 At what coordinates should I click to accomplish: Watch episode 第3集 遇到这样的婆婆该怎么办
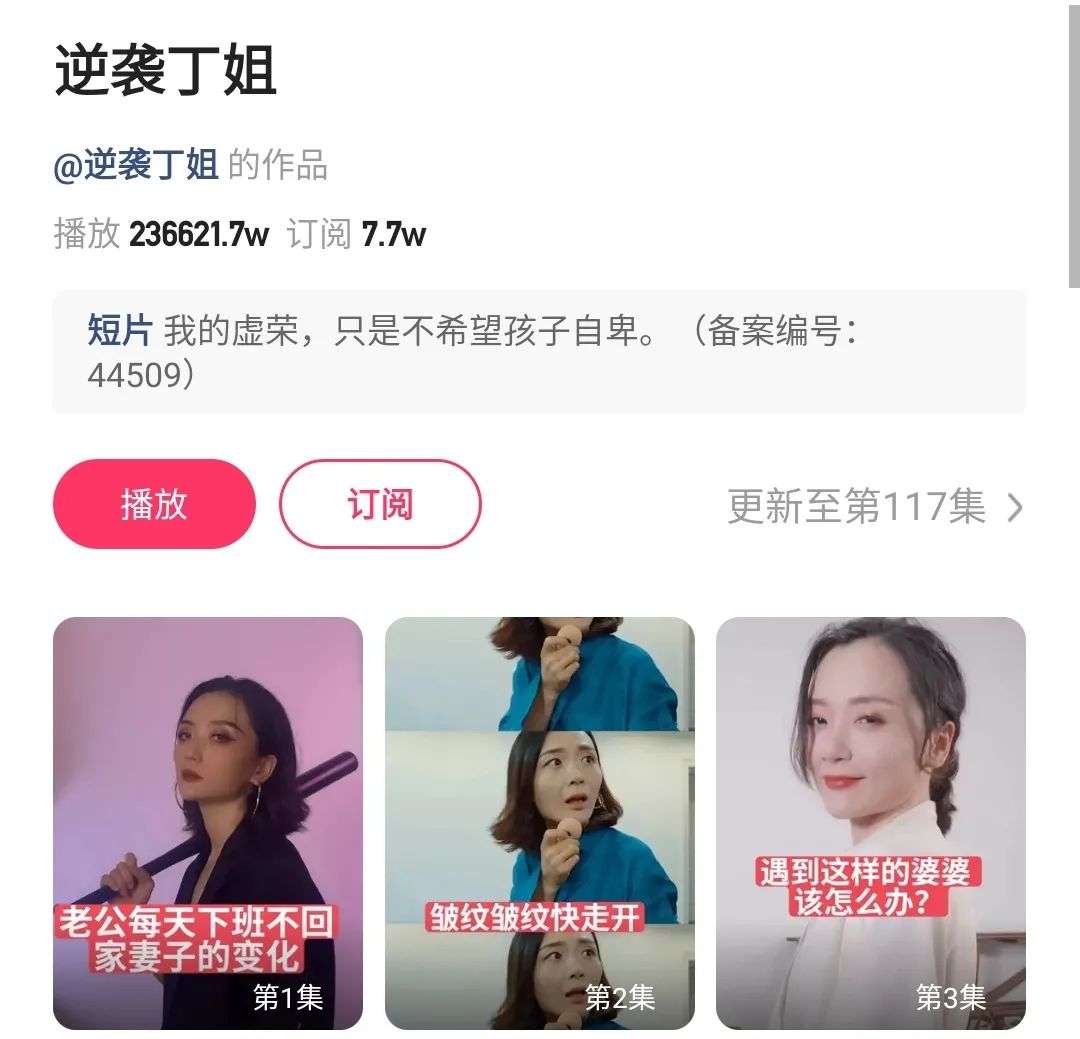pyautogui.click(x=870, y=822)
